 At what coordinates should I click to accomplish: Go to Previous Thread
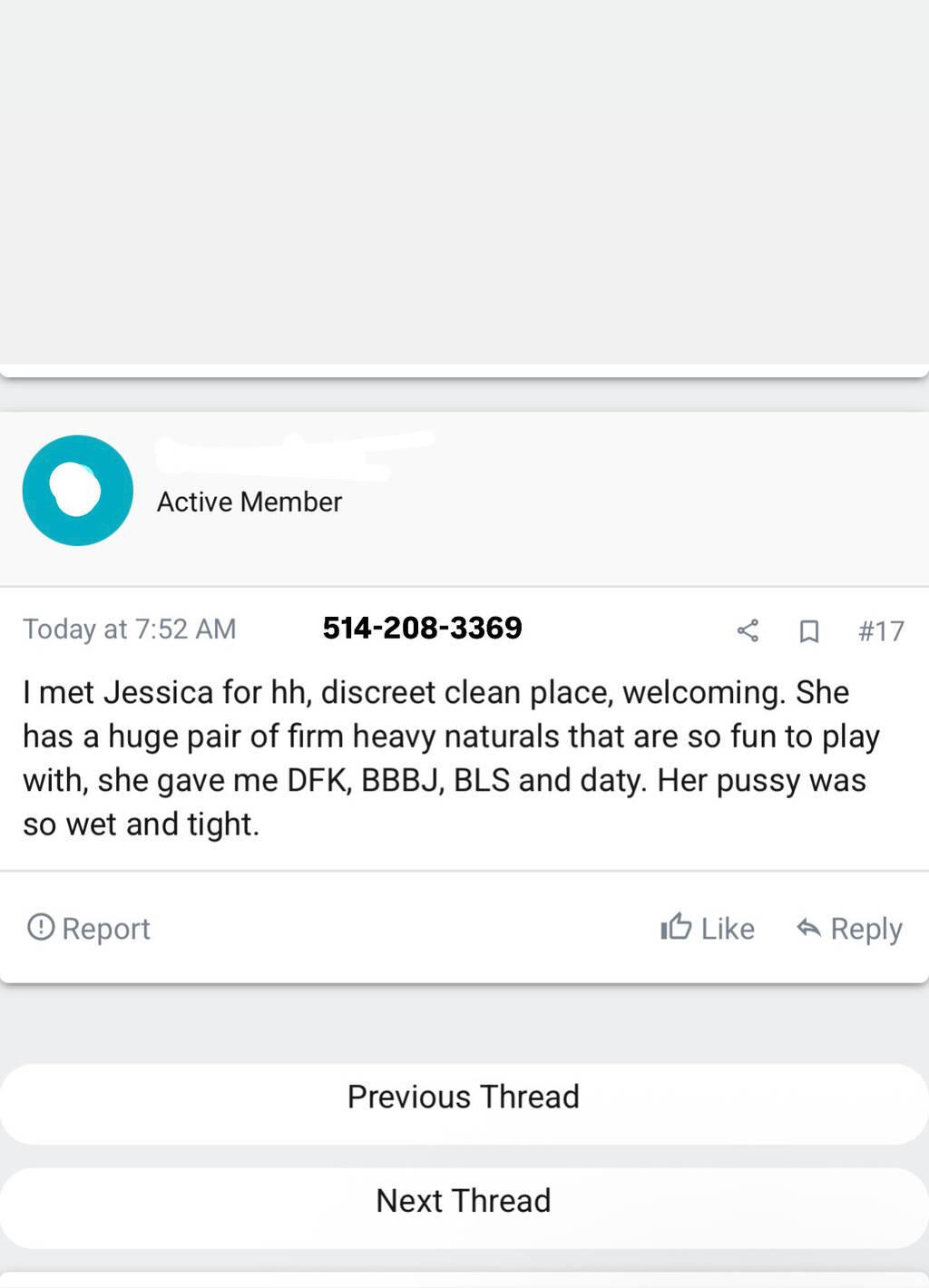coord(464,1098)
